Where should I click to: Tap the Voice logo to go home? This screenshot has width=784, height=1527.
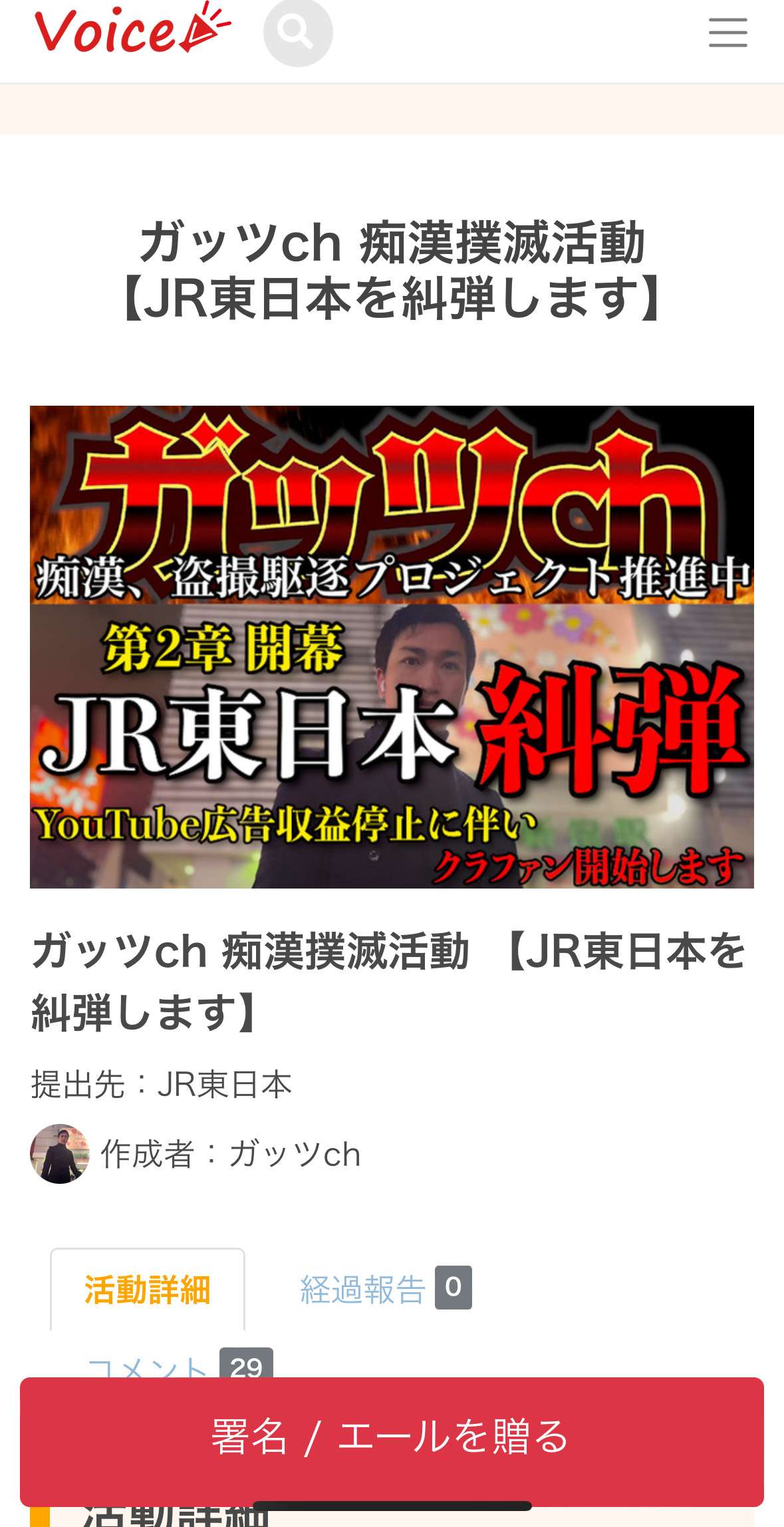coord(132,31)
